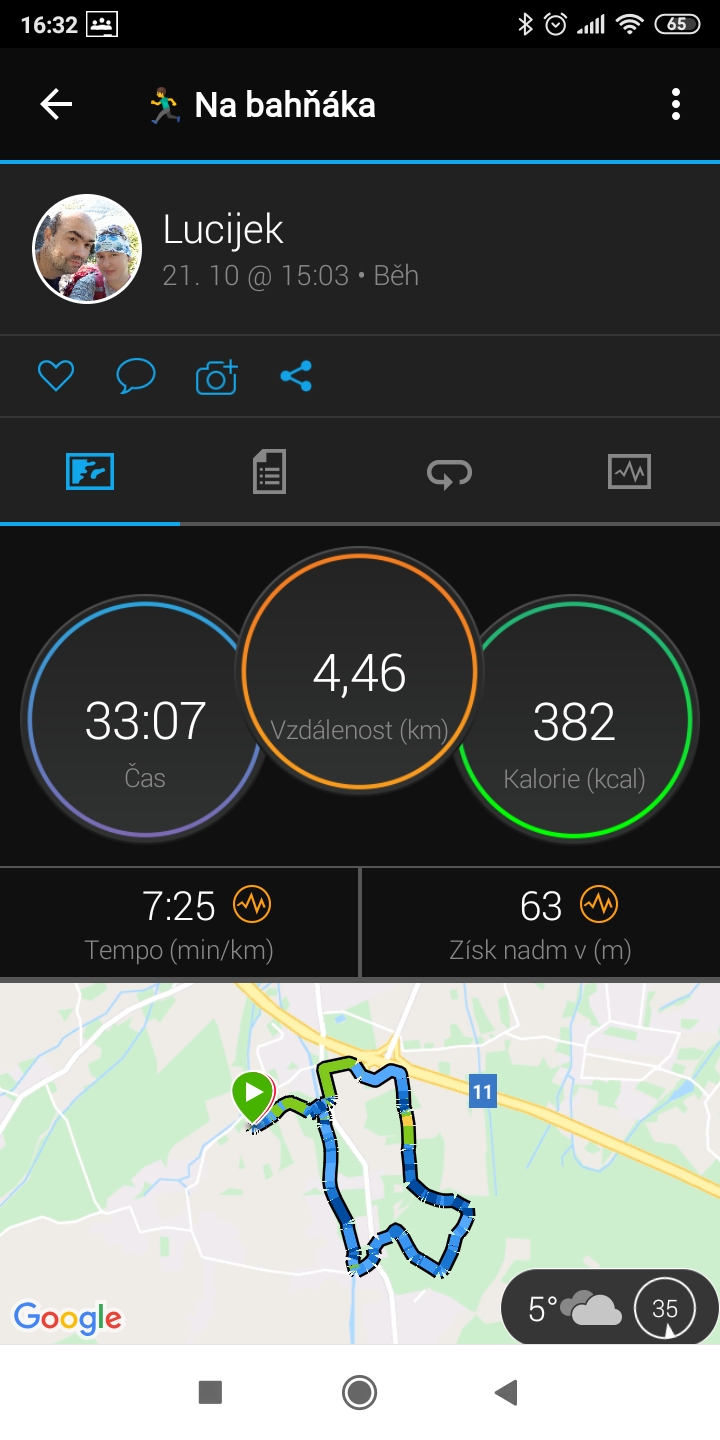Share this run activity

[x=296, y=376]
